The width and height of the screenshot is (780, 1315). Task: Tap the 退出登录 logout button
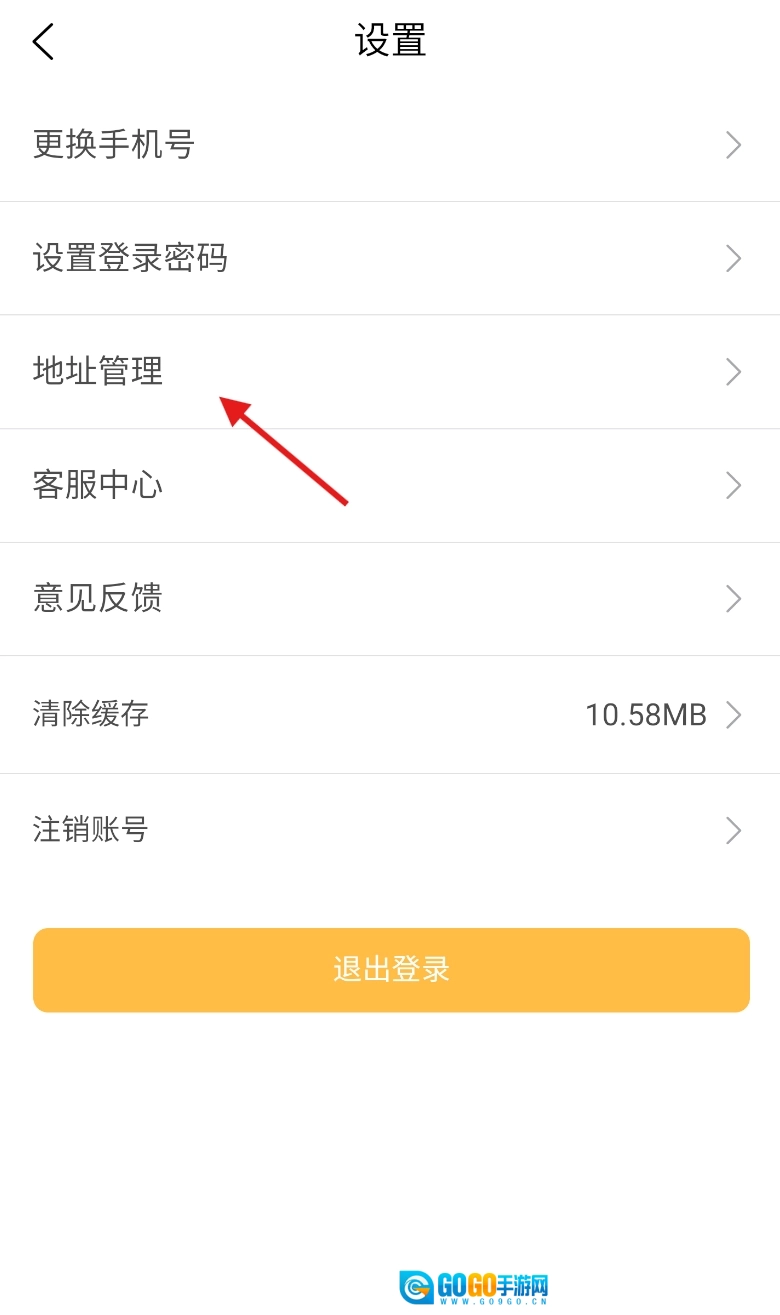pyautogui.click(x=391, y=970)
